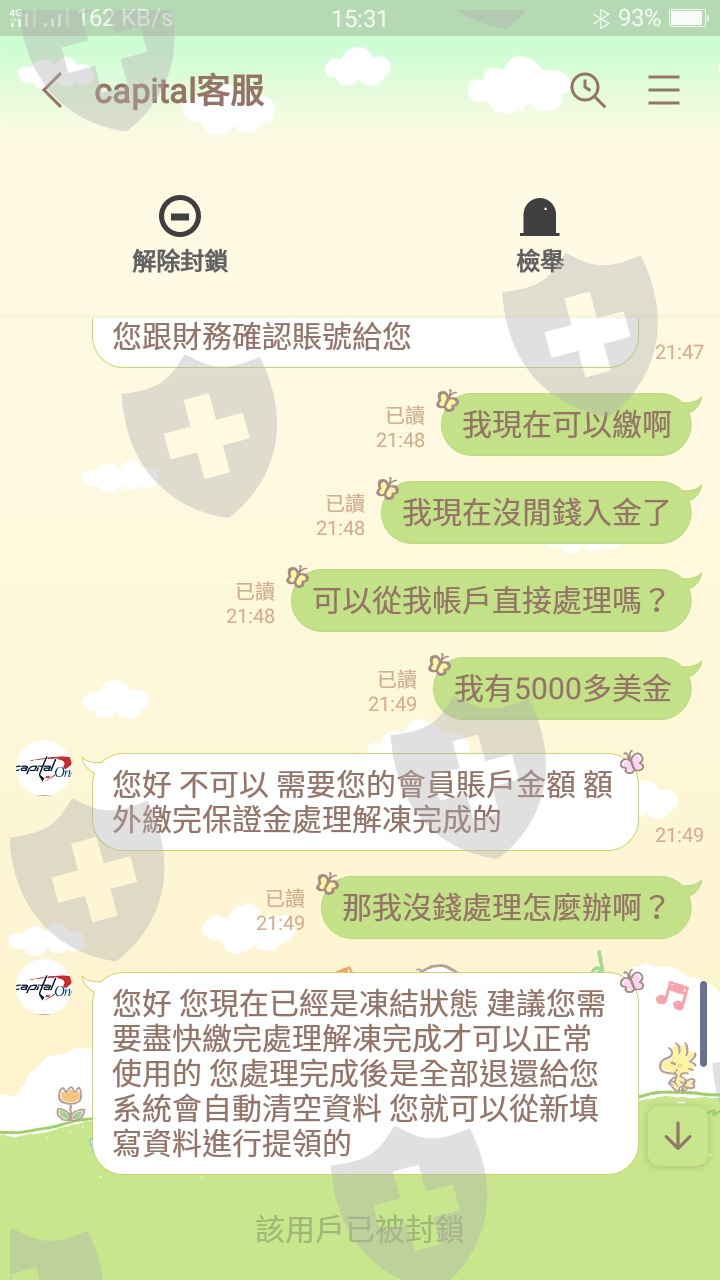
Task: Open the chat menu with three lines
Action: [x=663, y=91]
